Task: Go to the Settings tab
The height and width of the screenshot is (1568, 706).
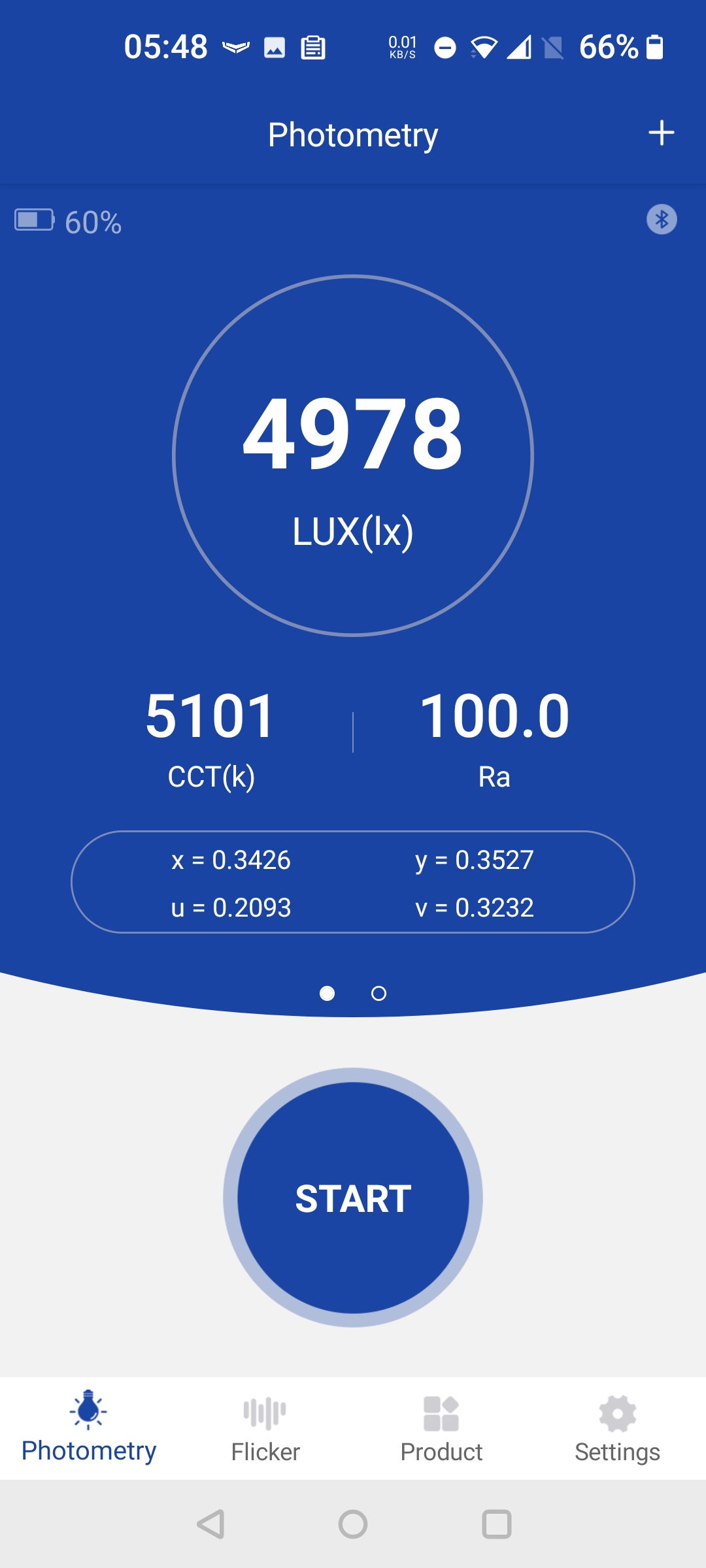Action: (617, 1429)
